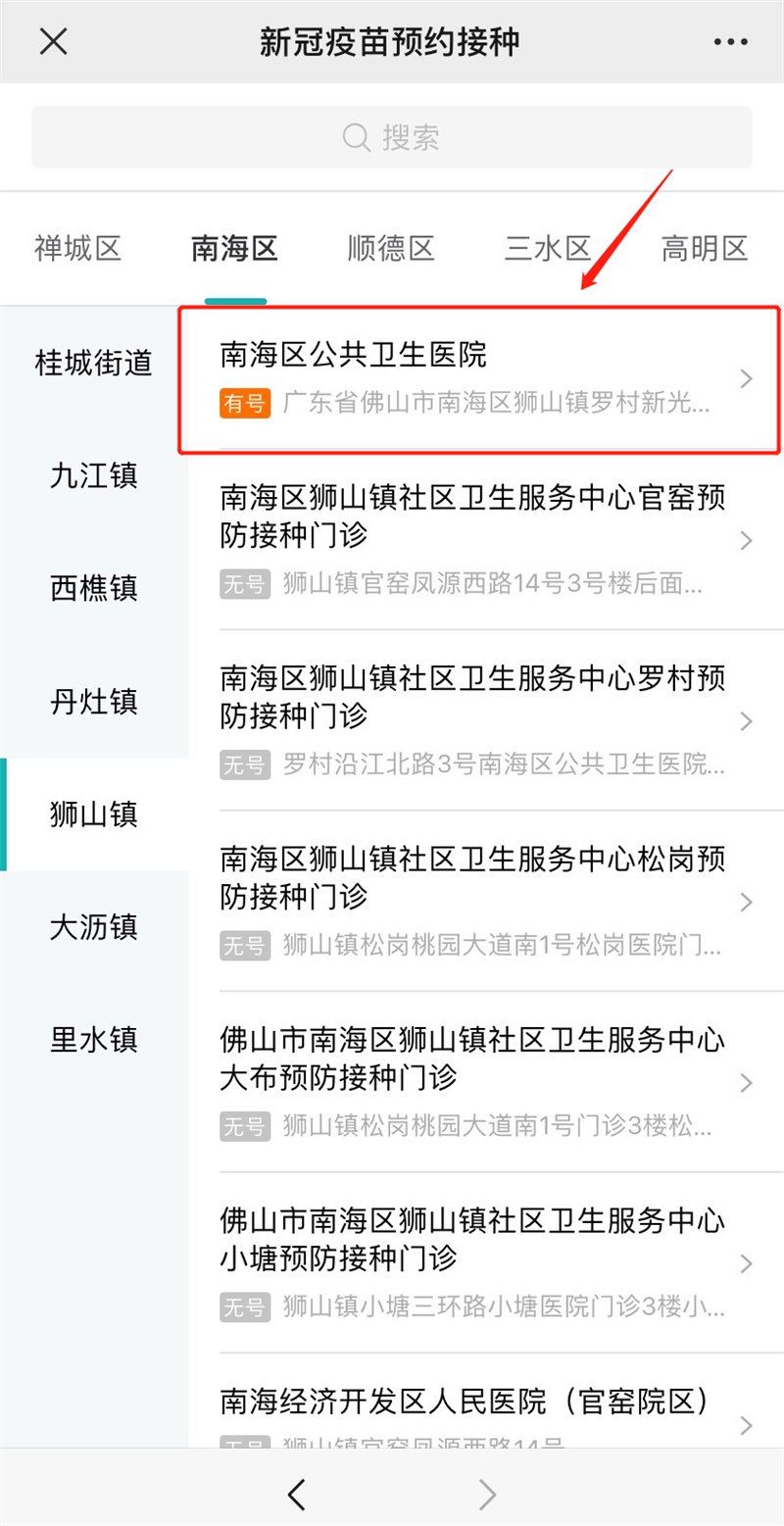
Task: Select 九江镇 in the side list
Action: click(94, 475)
